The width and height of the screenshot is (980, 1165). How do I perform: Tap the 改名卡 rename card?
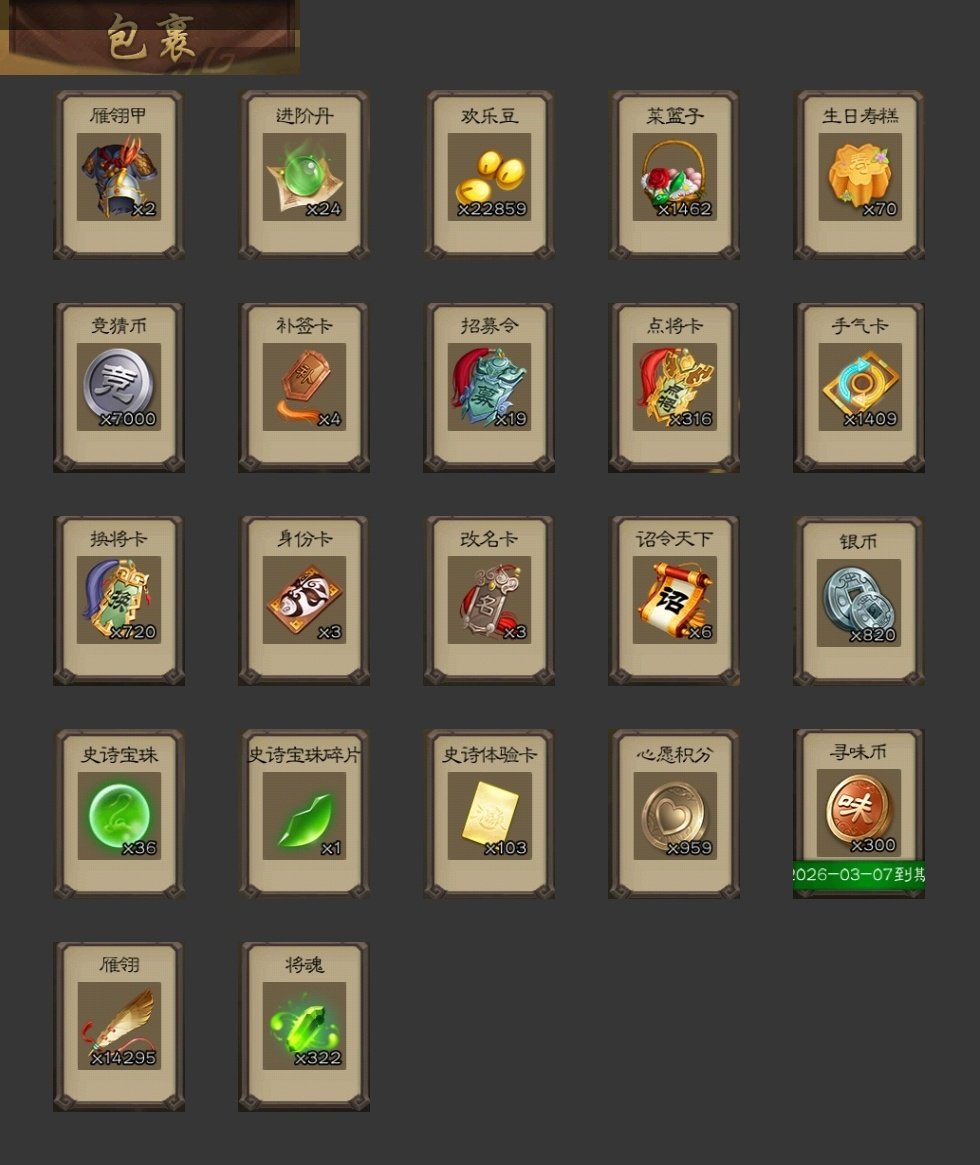click(489, 601)
